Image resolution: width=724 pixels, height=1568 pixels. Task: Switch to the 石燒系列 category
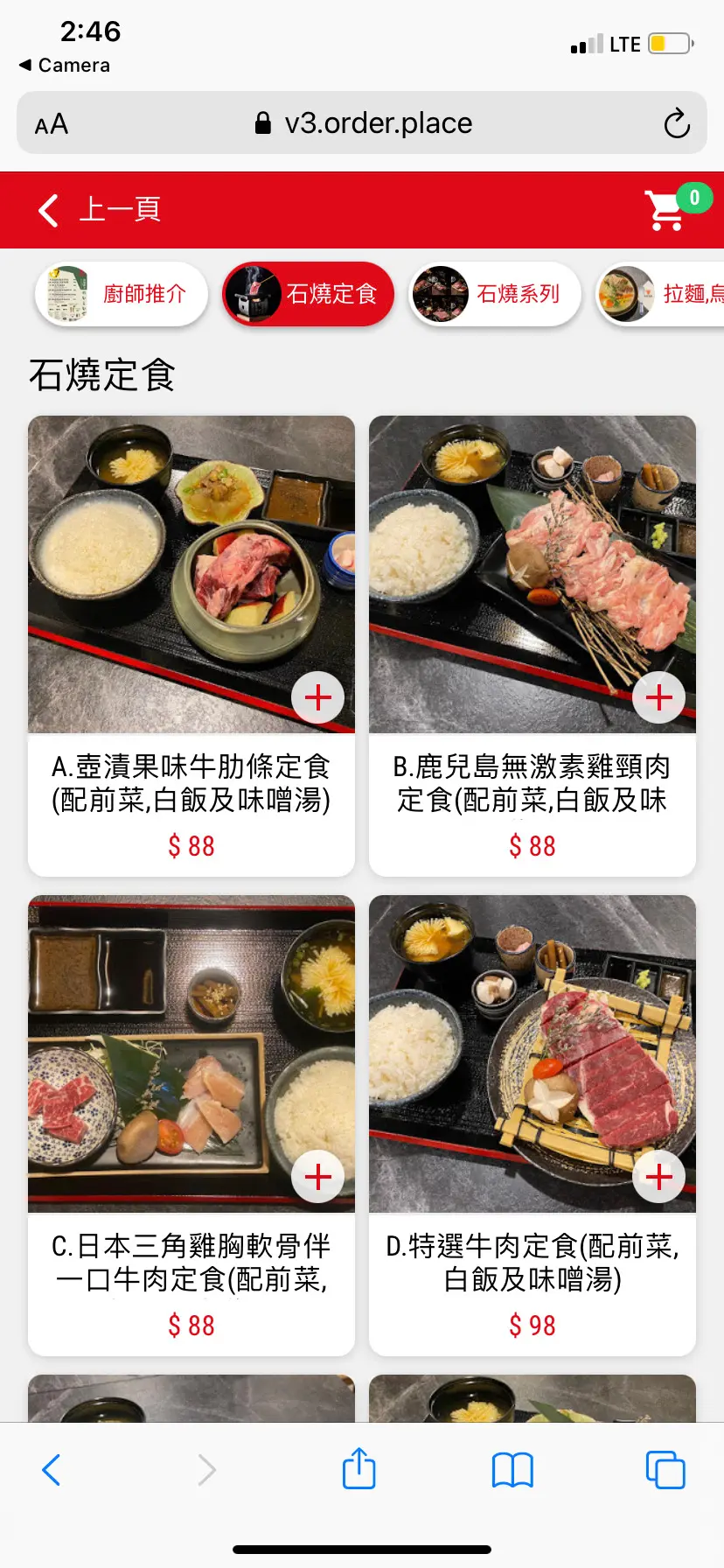495,294
